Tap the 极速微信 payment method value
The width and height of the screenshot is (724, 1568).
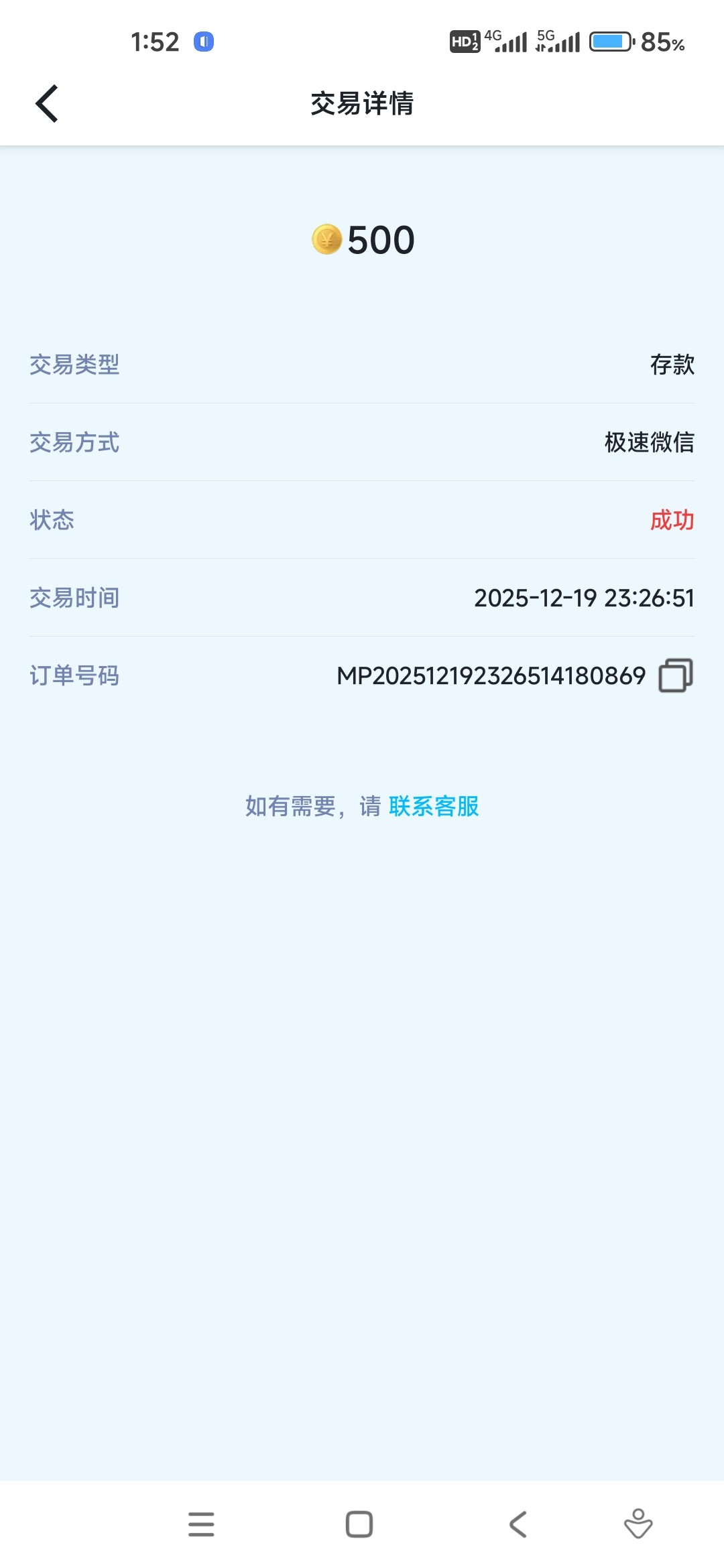pos(649,443)
